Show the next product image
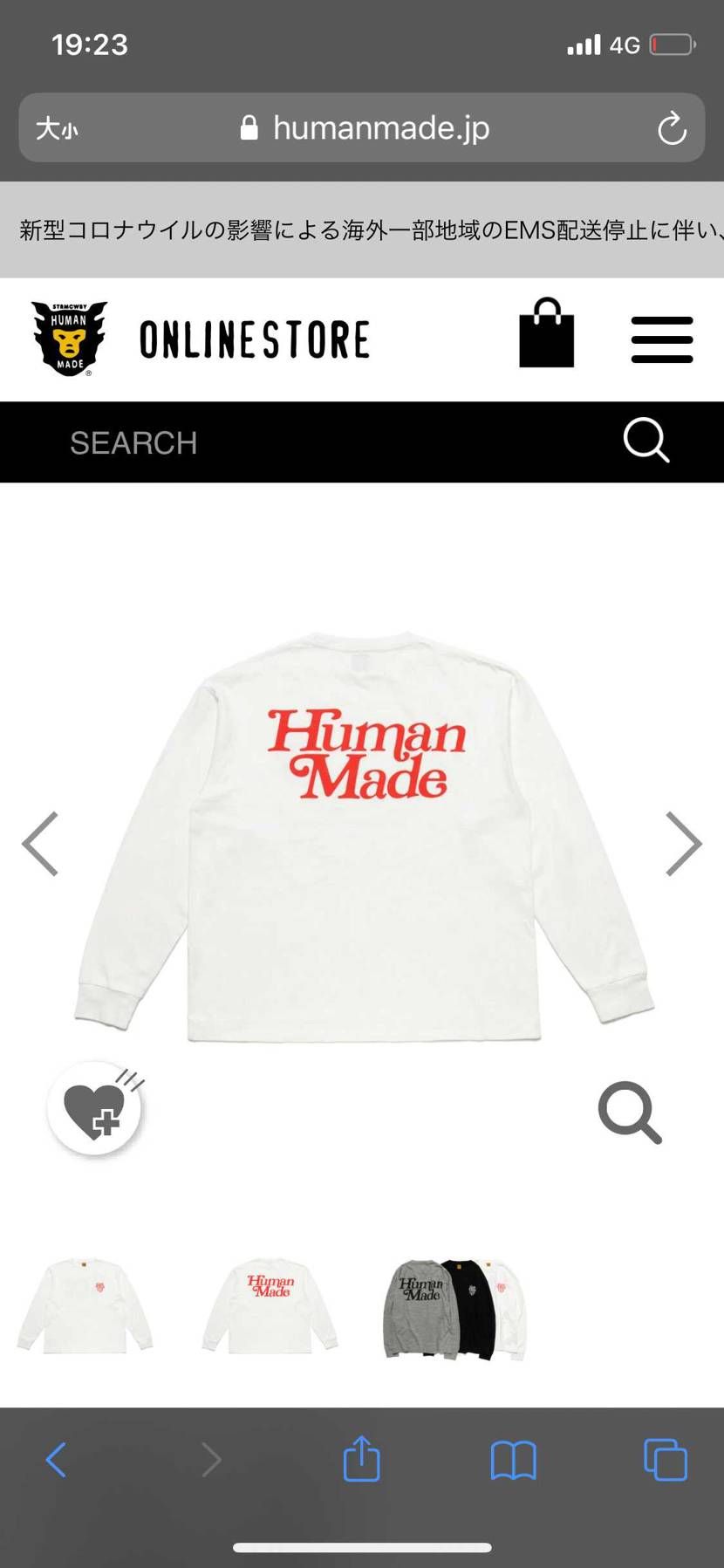The width and height of the screenshot is (724, 1568). (x=683, y=843)
